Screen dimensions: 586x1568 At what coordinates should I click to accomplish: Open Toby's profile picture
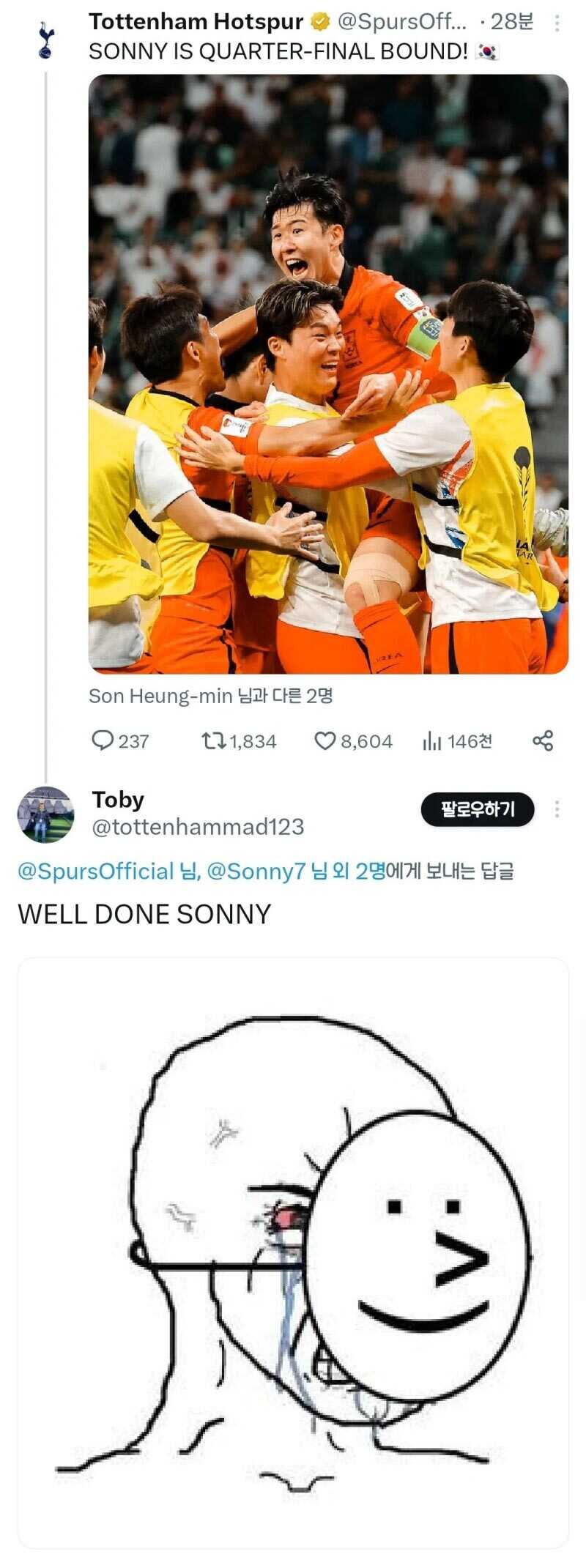(45, 814)
